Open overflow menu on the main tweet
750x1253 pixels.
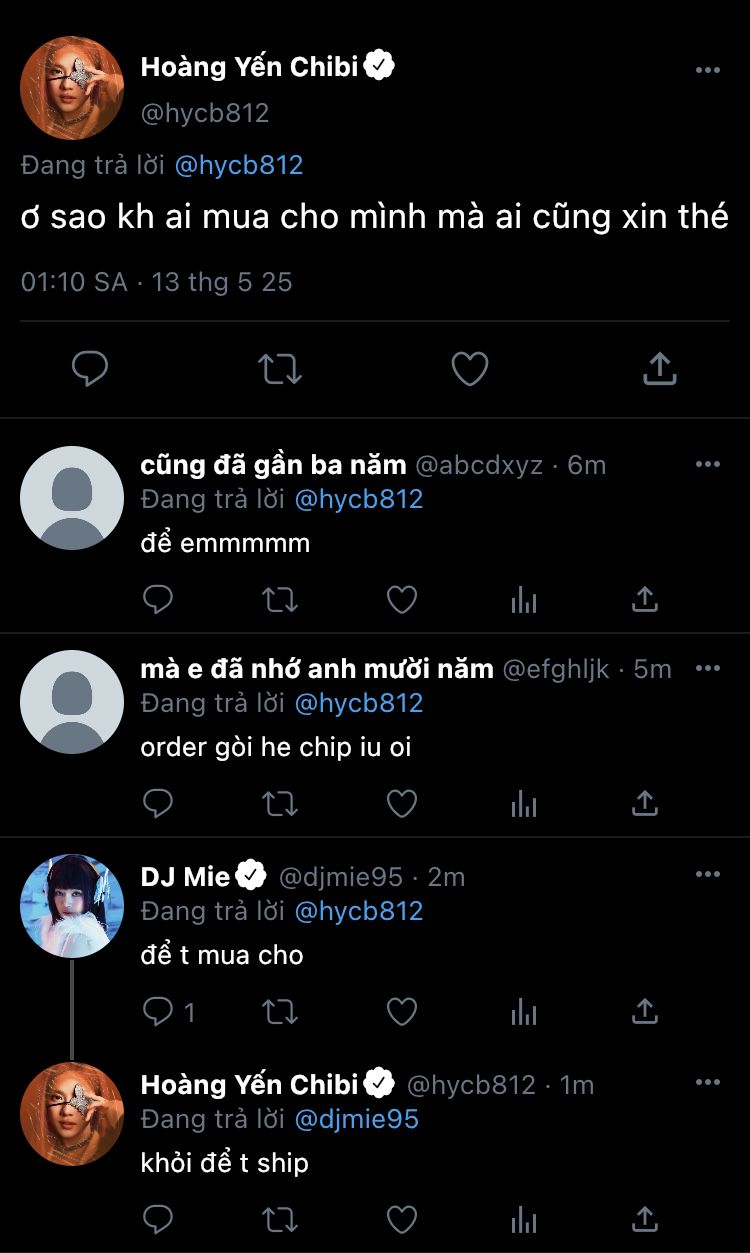click(x=707, y=70)
